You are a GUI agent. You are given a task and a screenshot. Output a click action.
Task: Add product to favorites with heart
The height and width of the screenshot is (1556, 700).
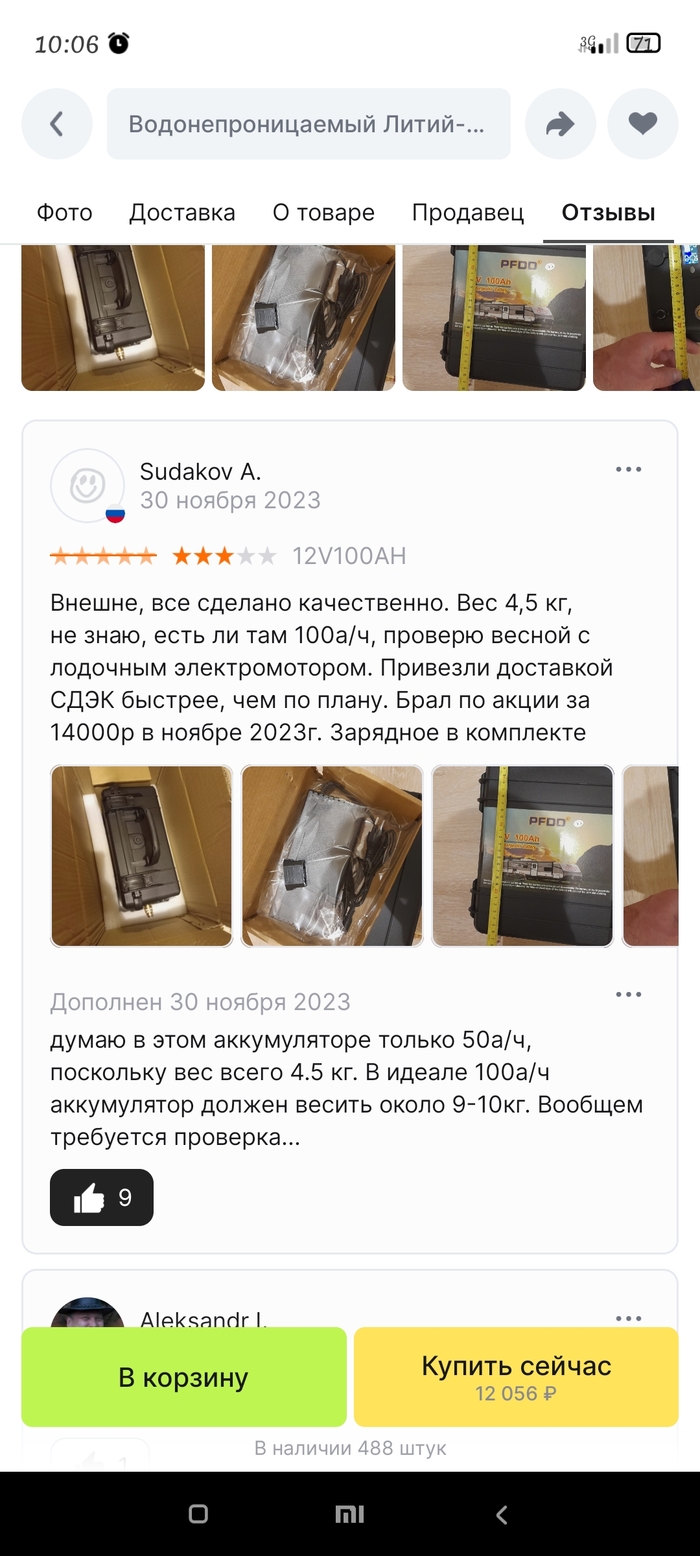pos(642,124)
